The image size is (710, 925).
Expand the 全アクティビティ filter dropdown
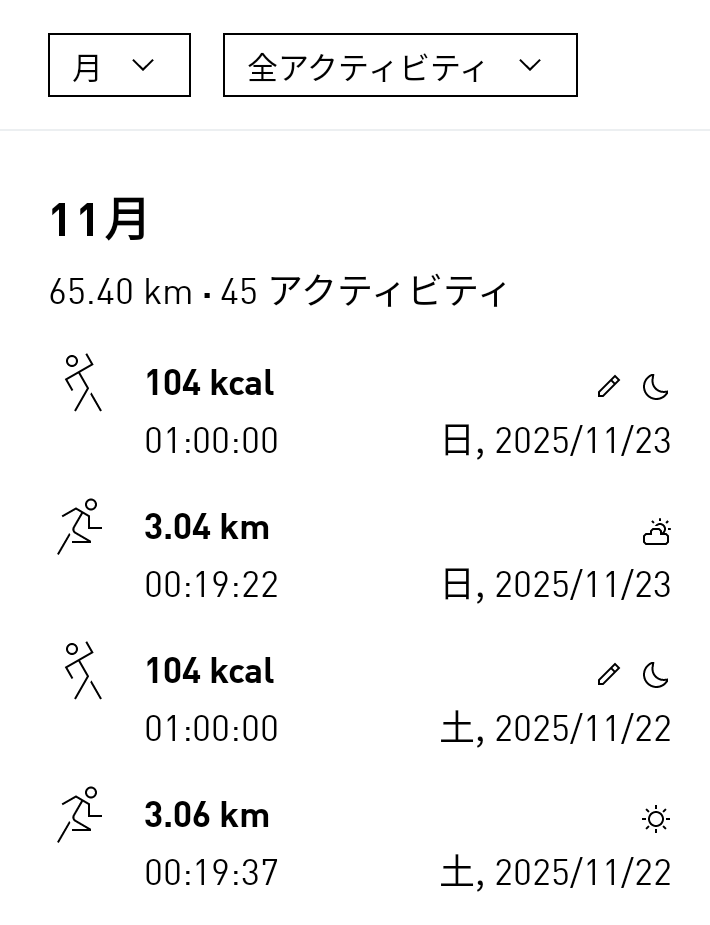point(400,66)
